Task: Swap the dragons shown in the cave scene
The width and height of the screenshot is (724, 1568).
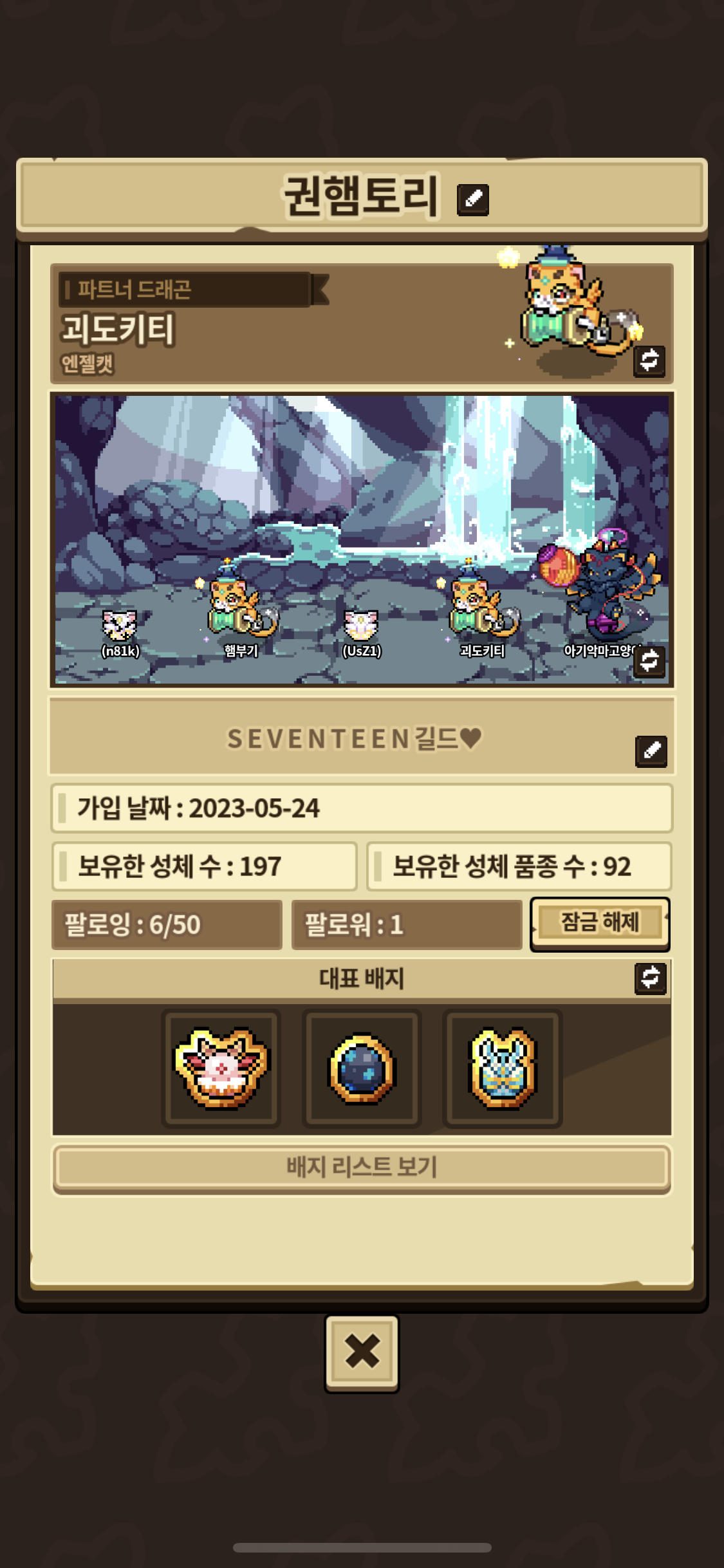Action: click(649, 660)
